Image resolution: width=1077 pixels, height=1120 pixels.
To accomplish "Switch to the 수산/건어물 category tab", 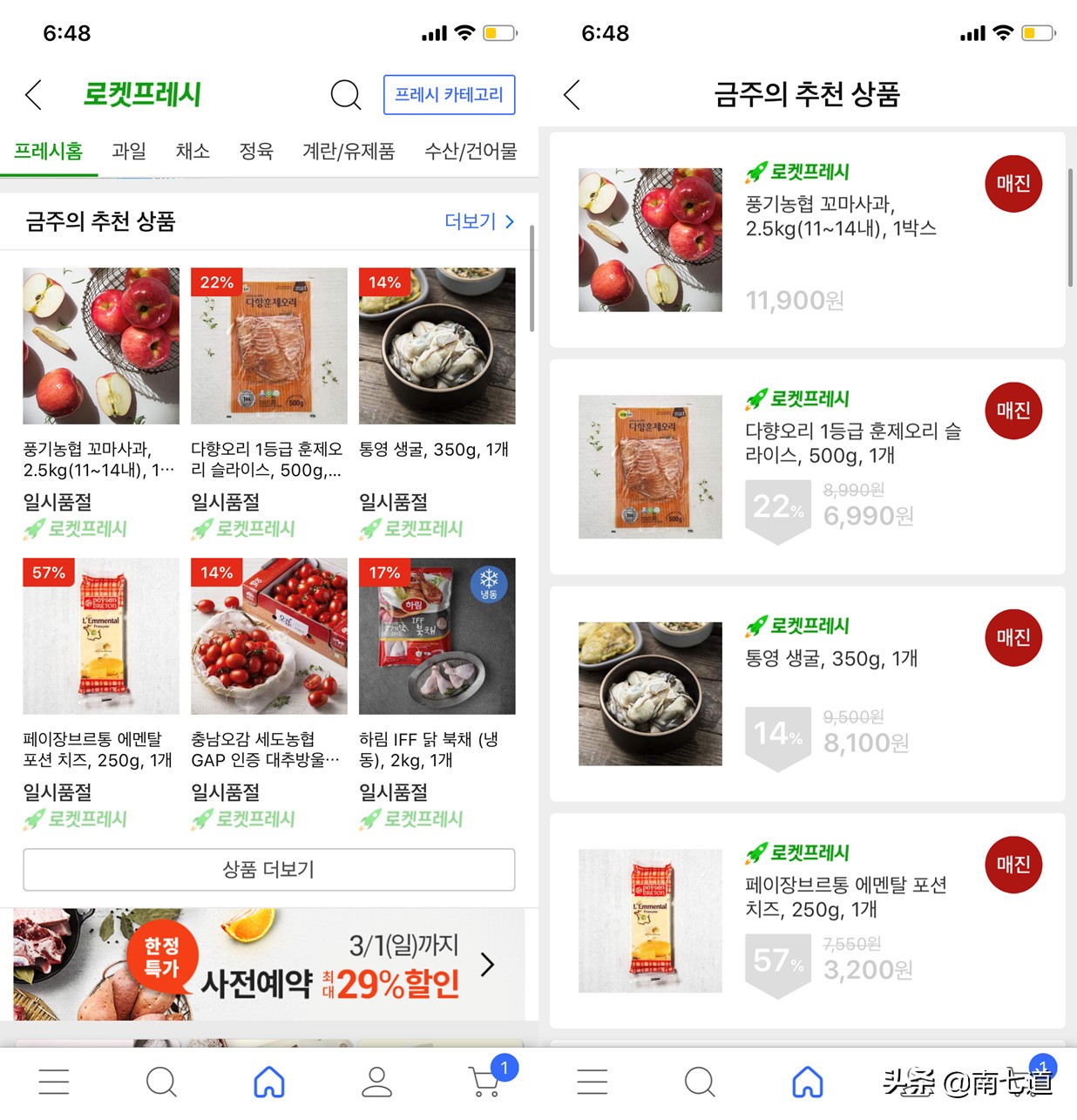I will coord(470,151).
